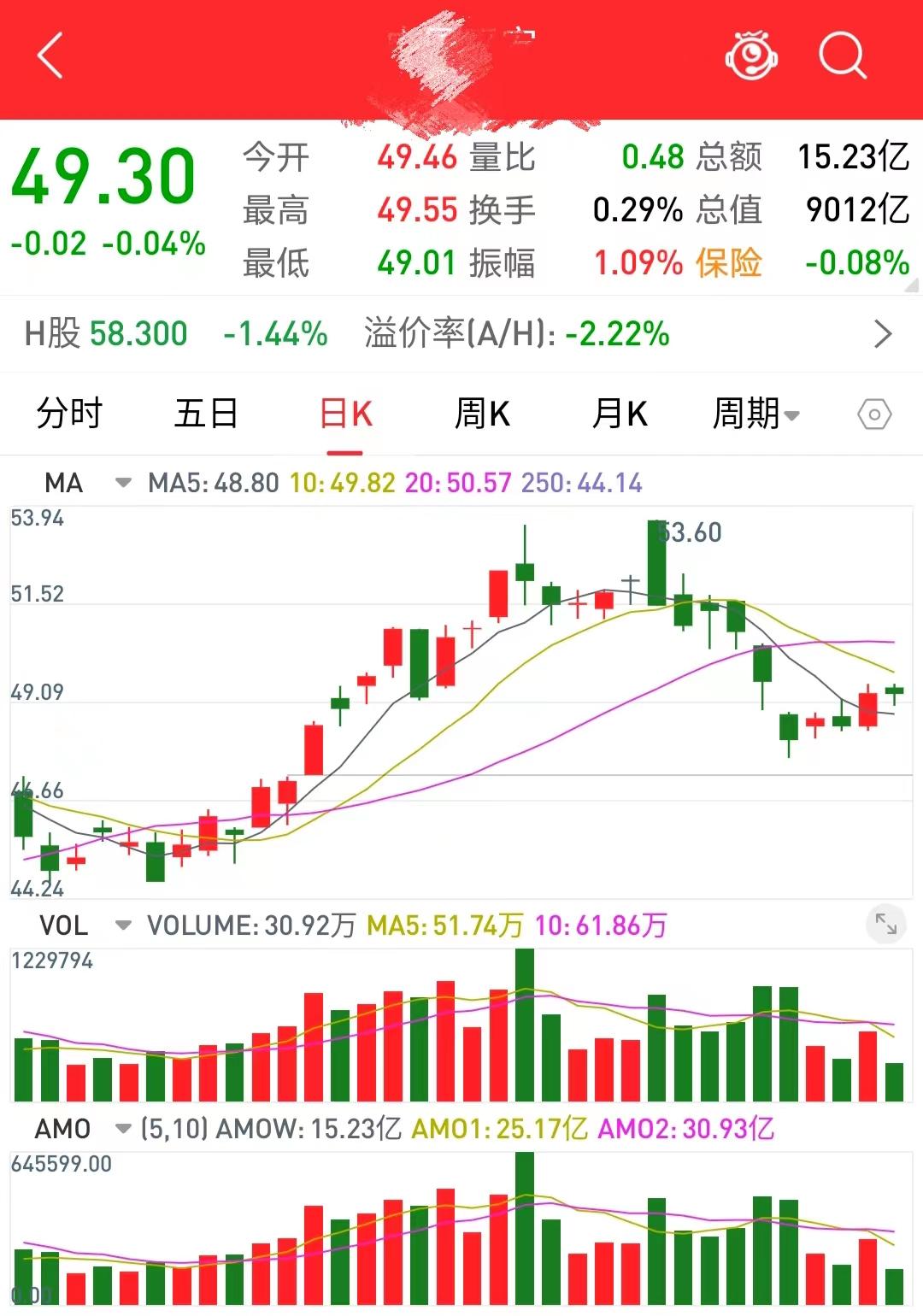Expand the volume panel with fullscreen icon
This screenshot has width=923, height=1316.
tap(885, 925)
